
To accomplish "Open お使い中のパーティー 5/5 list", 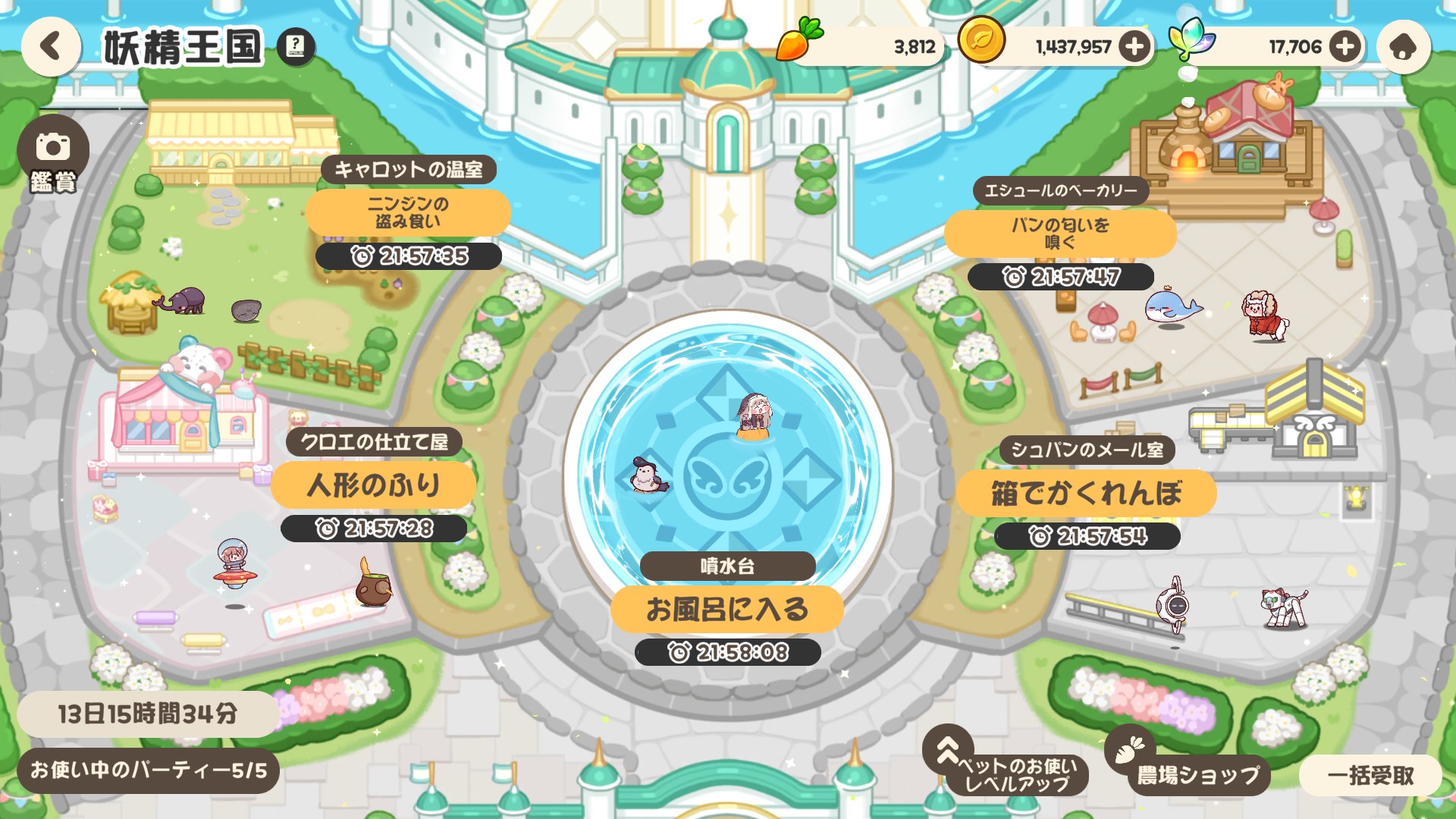I will pyautogui.click(x=149, y=771).
